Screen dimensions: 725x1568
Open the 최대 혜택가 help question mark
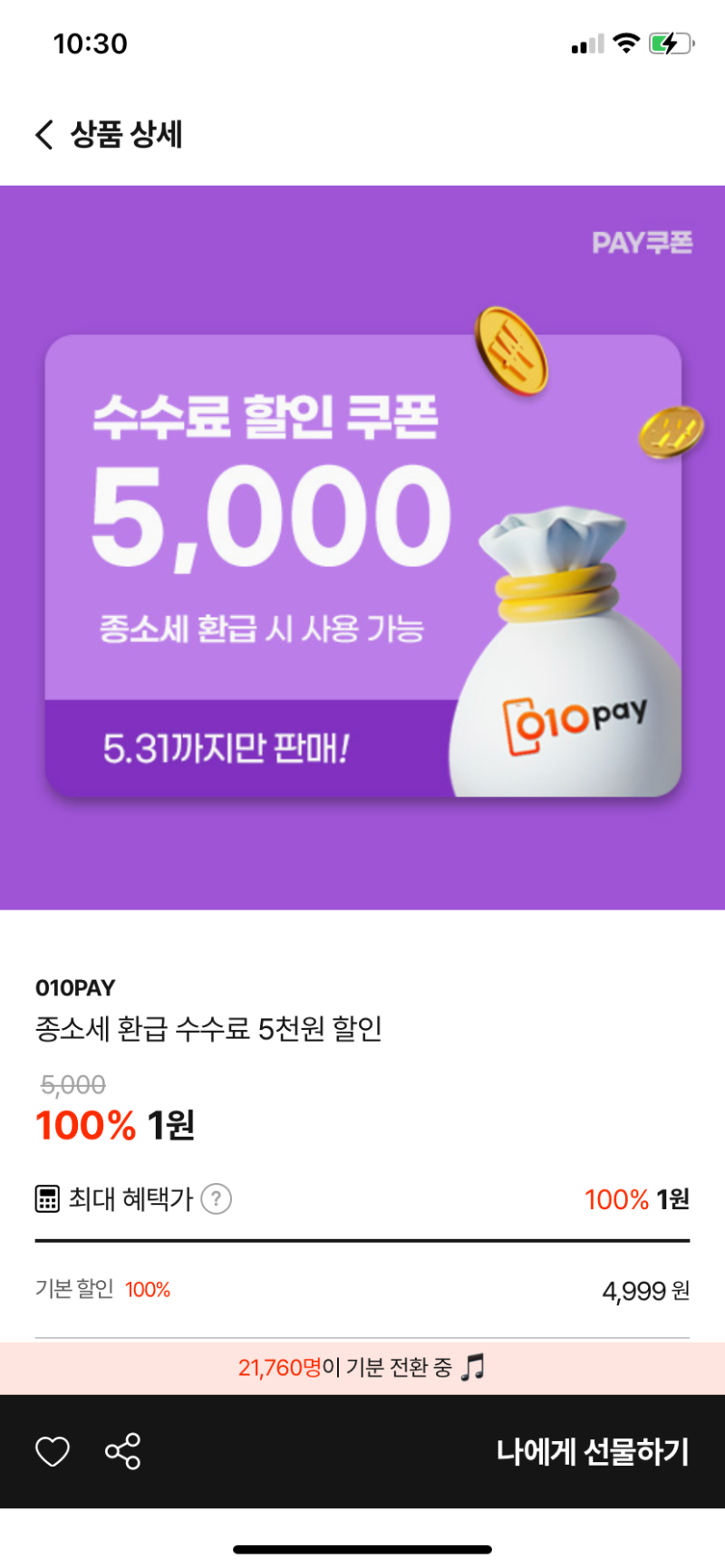pyautogui.click(x=216, y=1198)
